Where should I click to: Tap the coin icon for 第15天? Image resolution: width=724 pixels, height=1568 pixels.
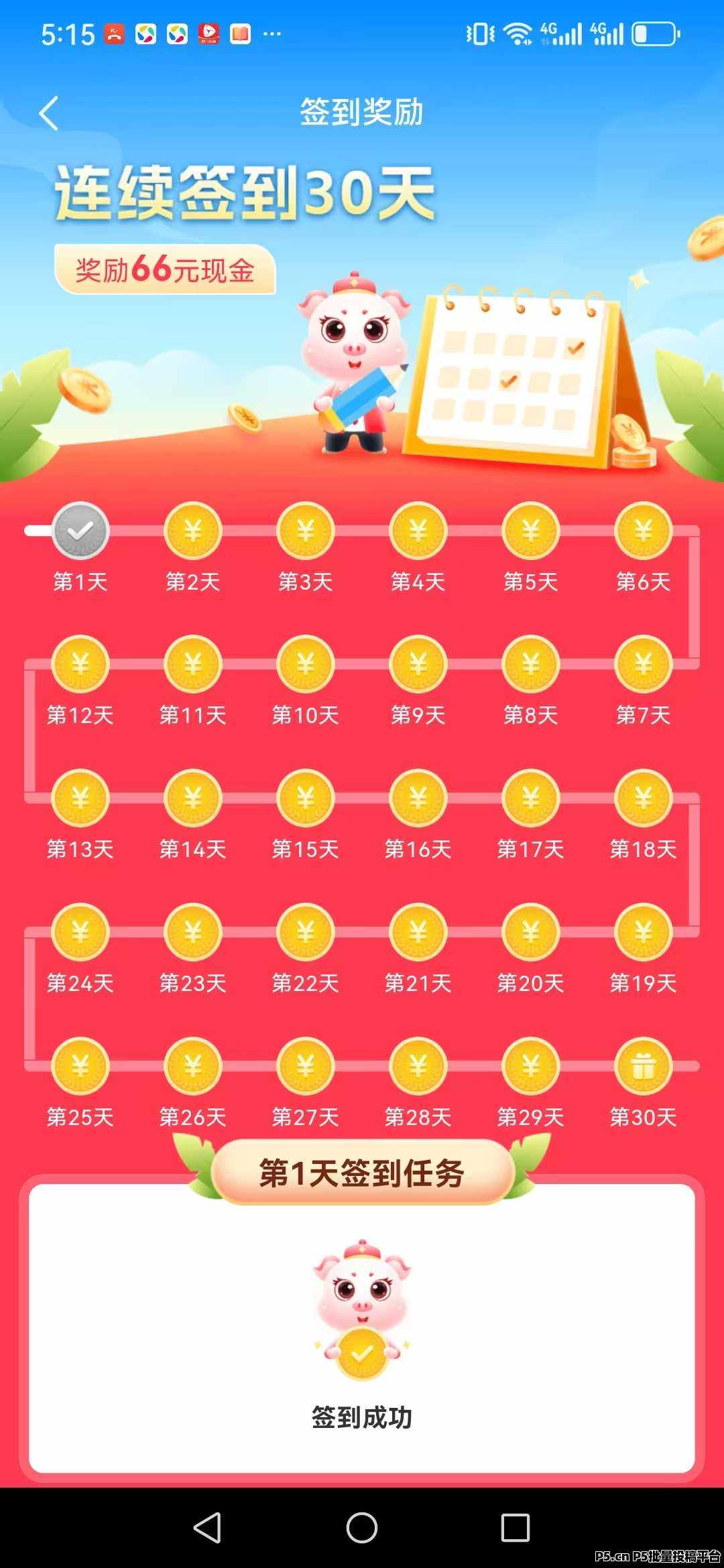coord(304,798)
